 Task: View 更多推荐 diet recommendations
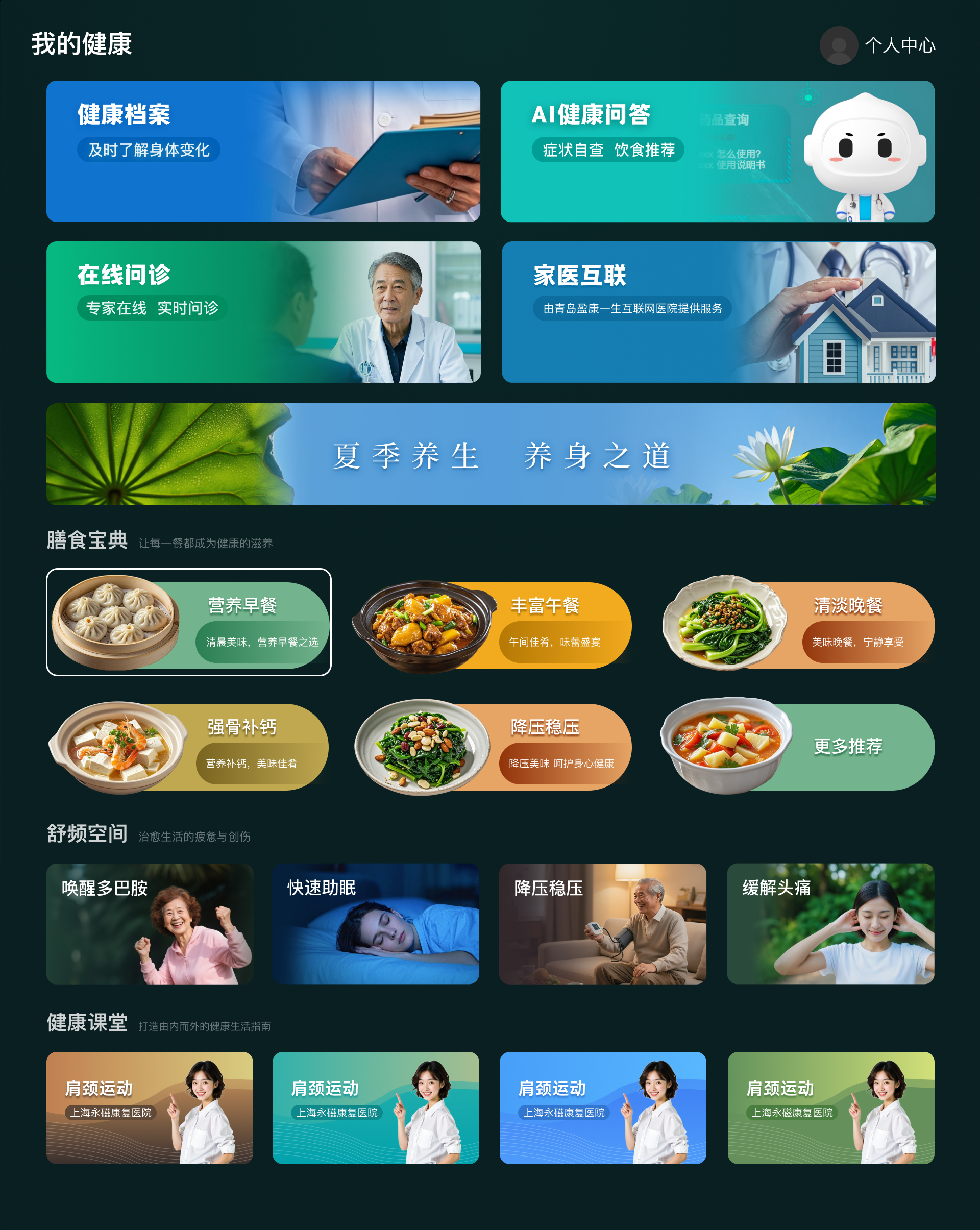798,747
